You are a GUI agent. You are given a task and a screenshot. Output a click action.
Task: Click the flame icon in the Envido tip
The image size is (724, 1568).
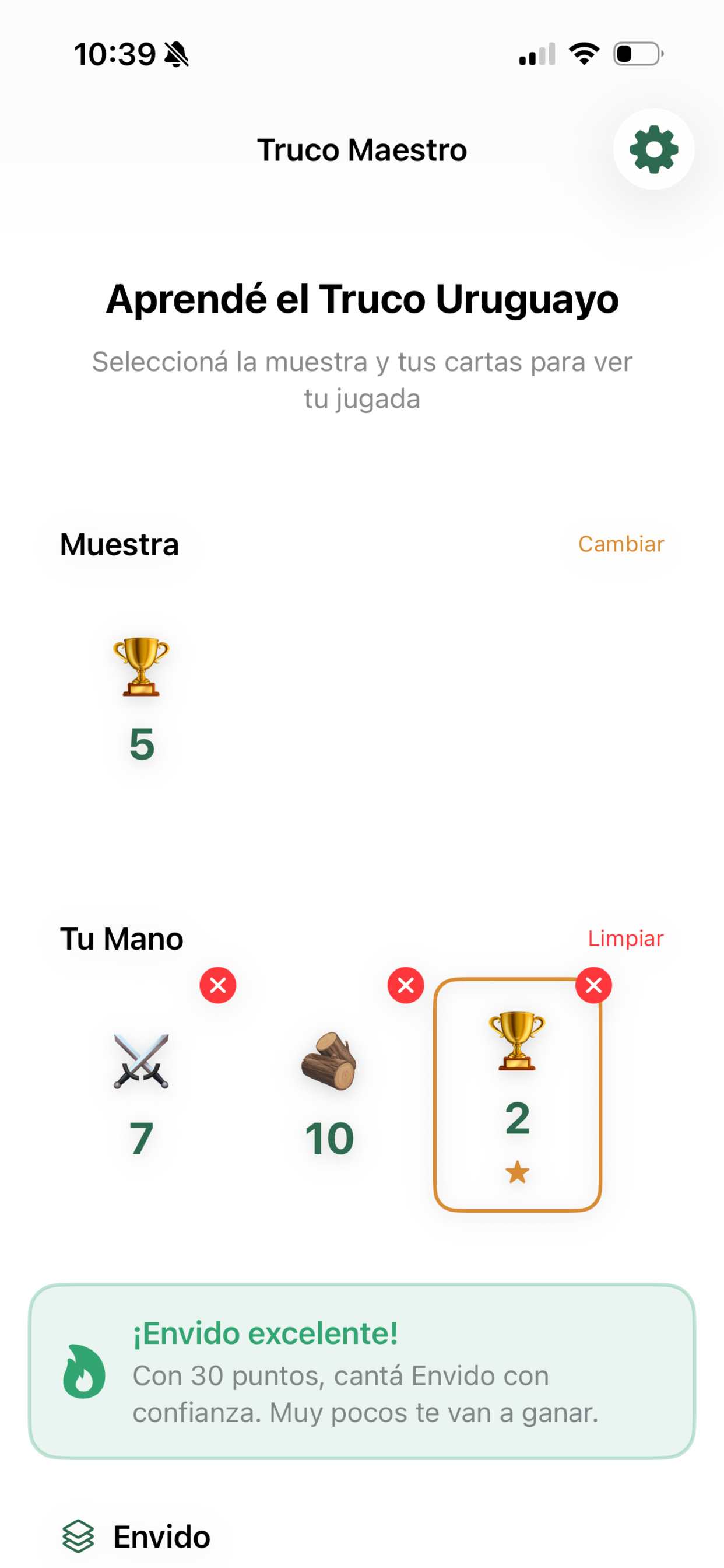point(83,1371)
